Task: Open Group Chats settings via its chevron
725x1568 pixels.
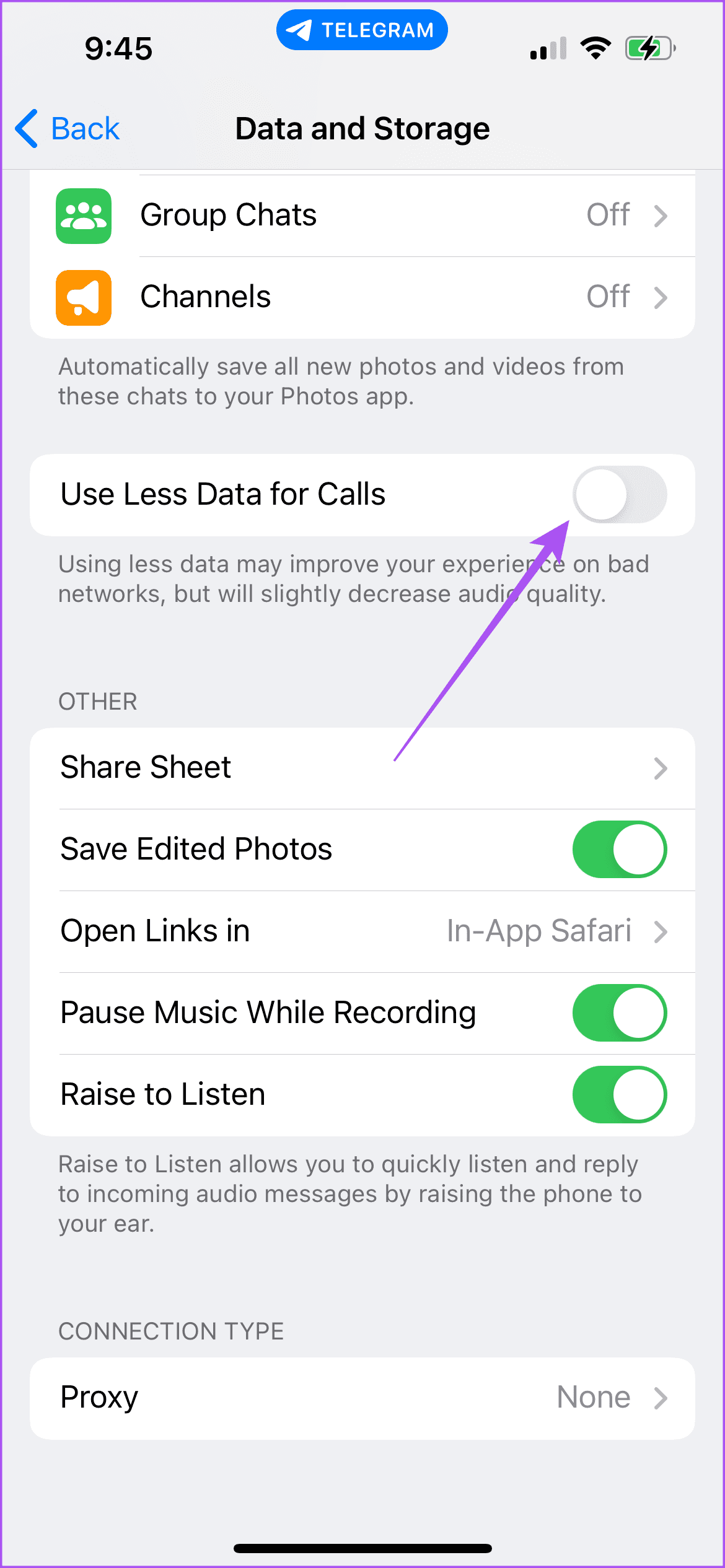Action: [x=662, y=216]
